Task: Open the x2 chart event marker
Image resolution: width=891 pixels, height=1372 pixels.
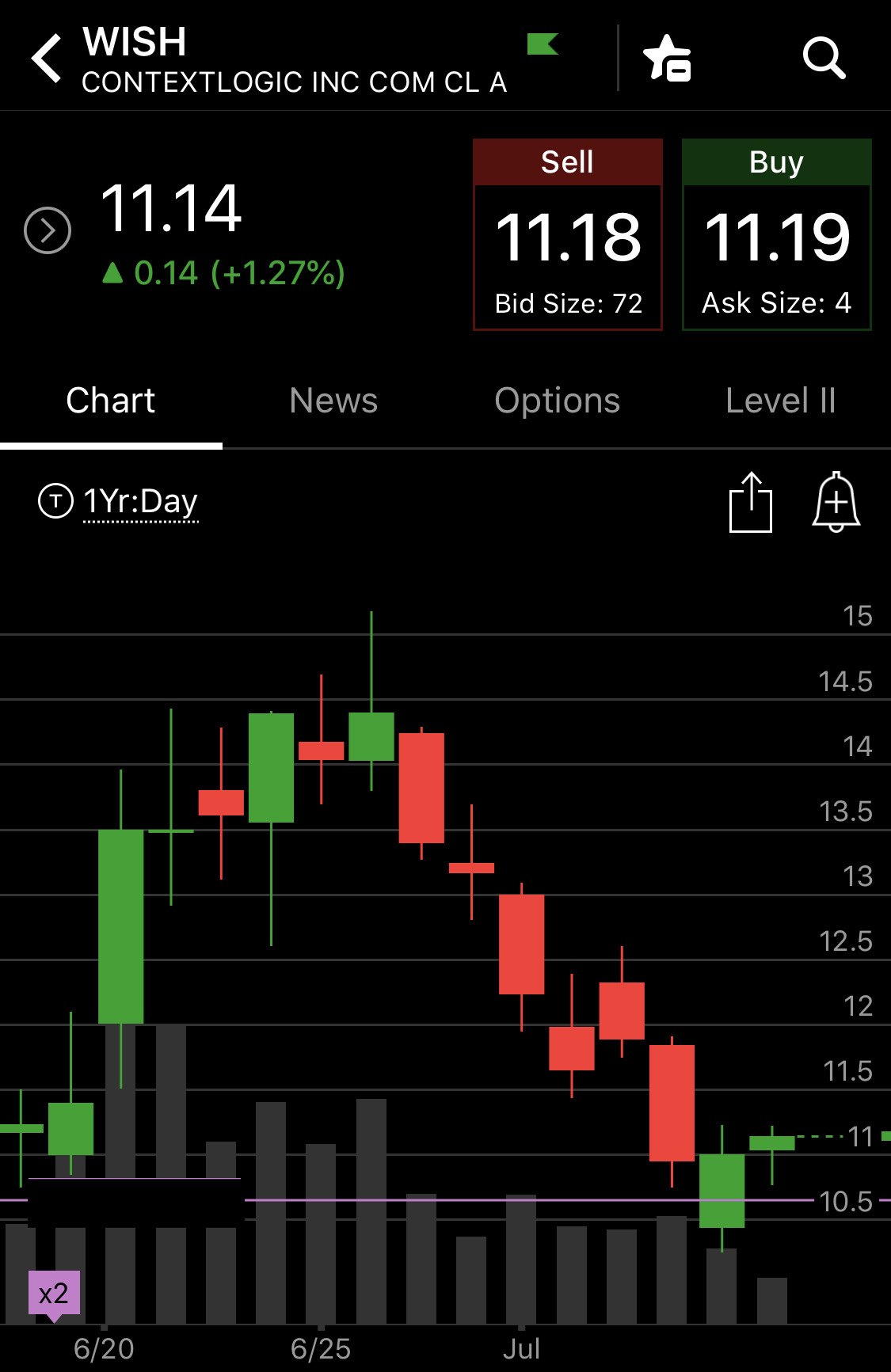Action: pos(54,1294)
